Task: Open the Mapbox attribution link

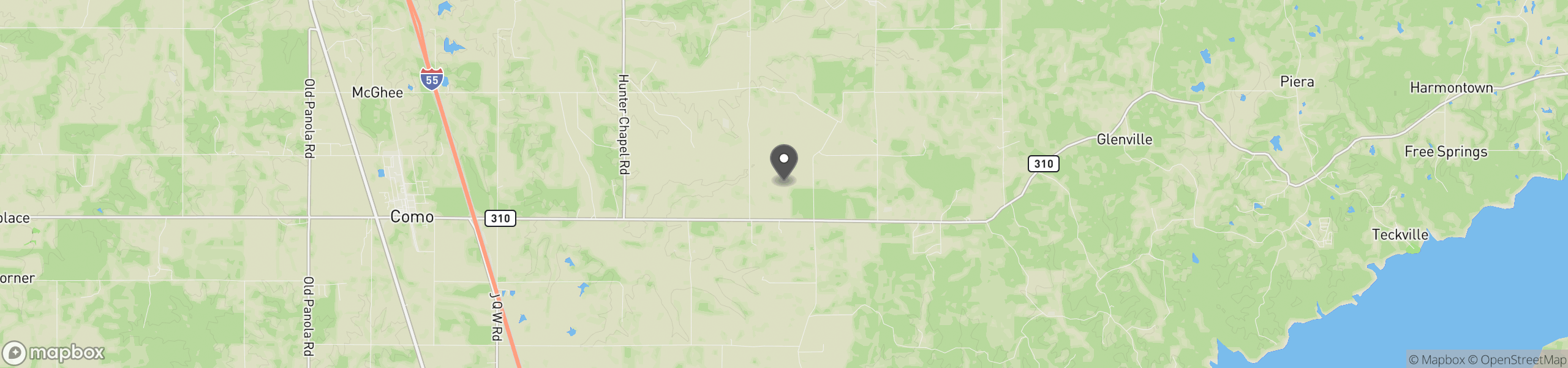Action: click(1436, 360)
